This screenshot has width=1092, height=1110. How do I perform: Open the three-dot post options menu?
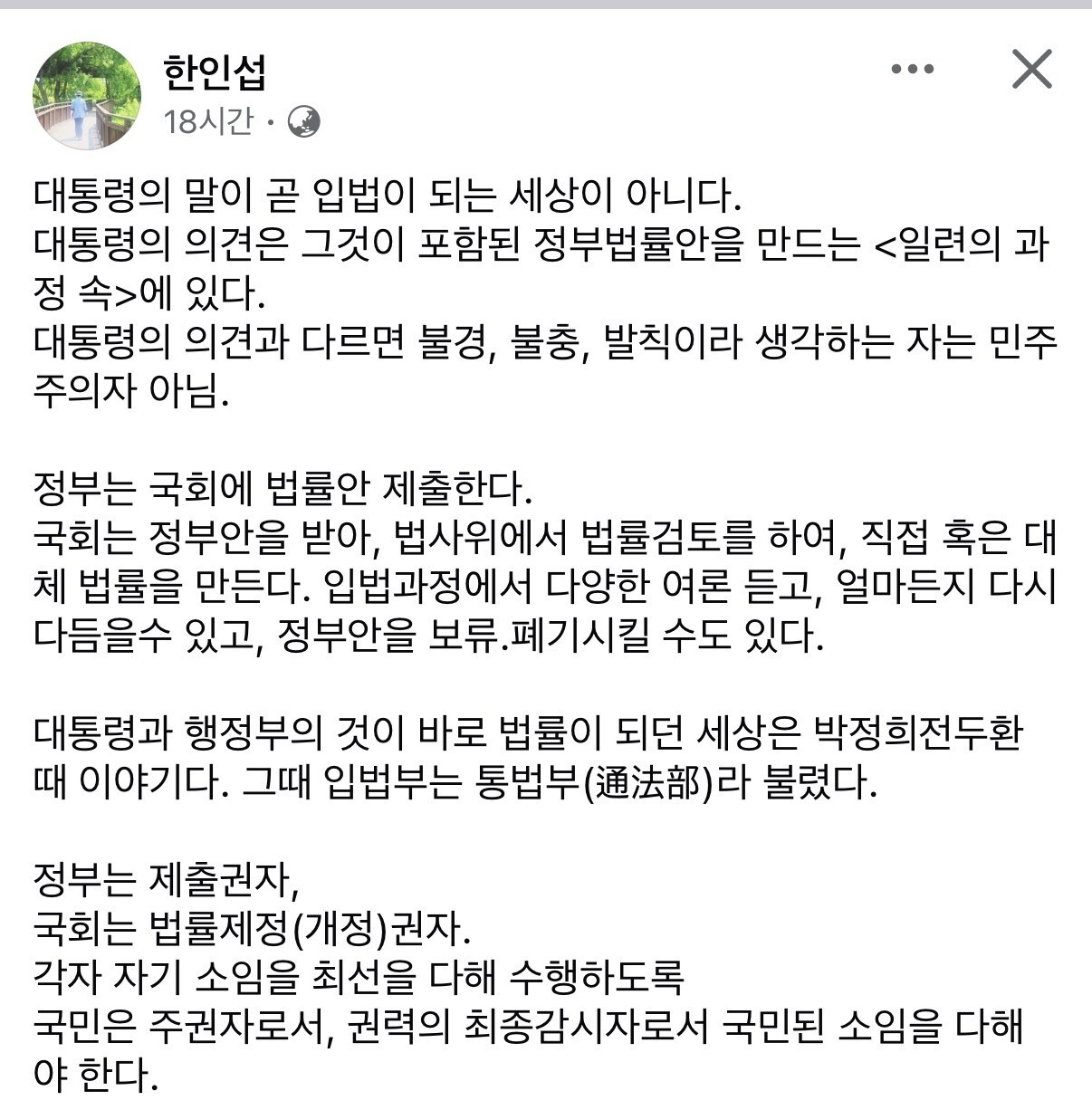[912, 69]
